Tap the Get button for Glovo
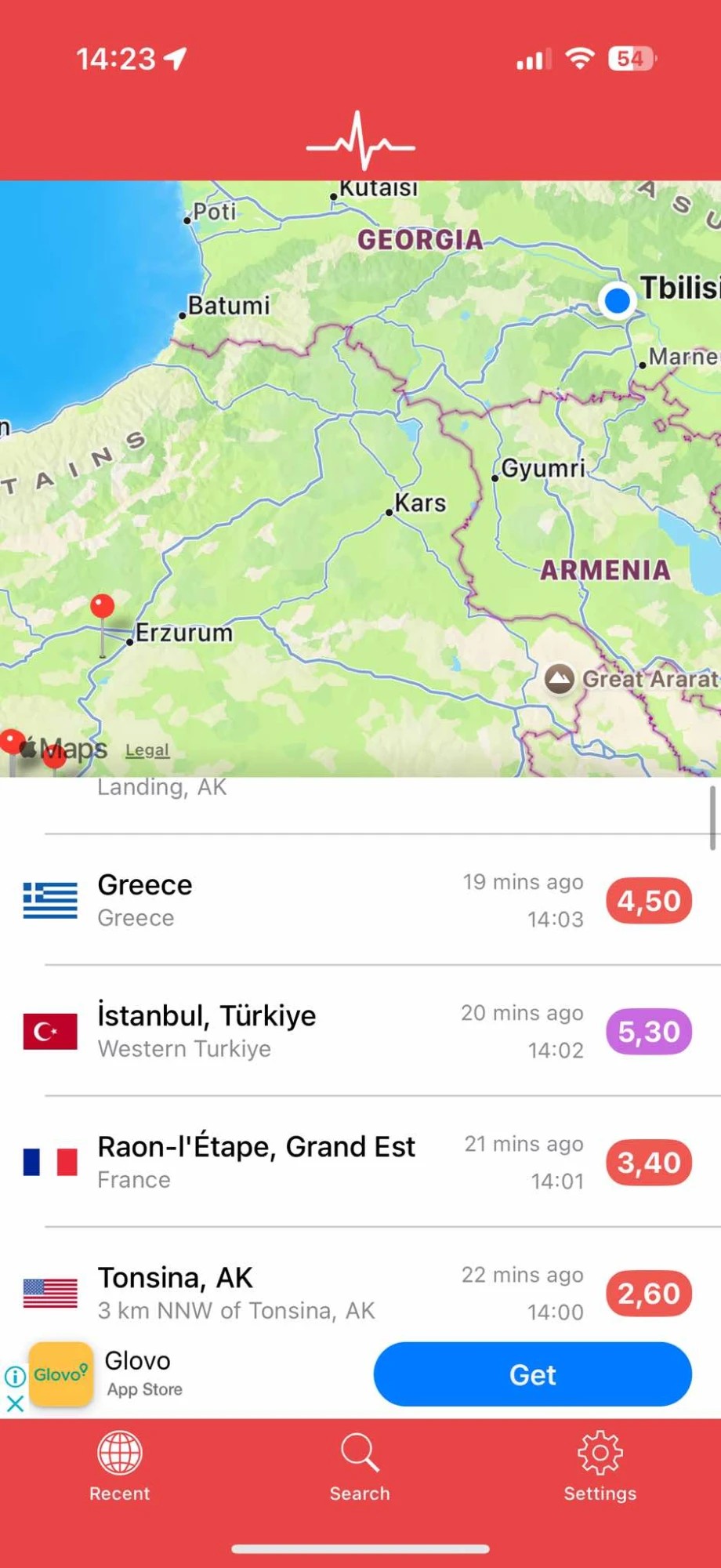This screenshot has height=1568, width=721. pyautogui.click(x=532, y=1374)
